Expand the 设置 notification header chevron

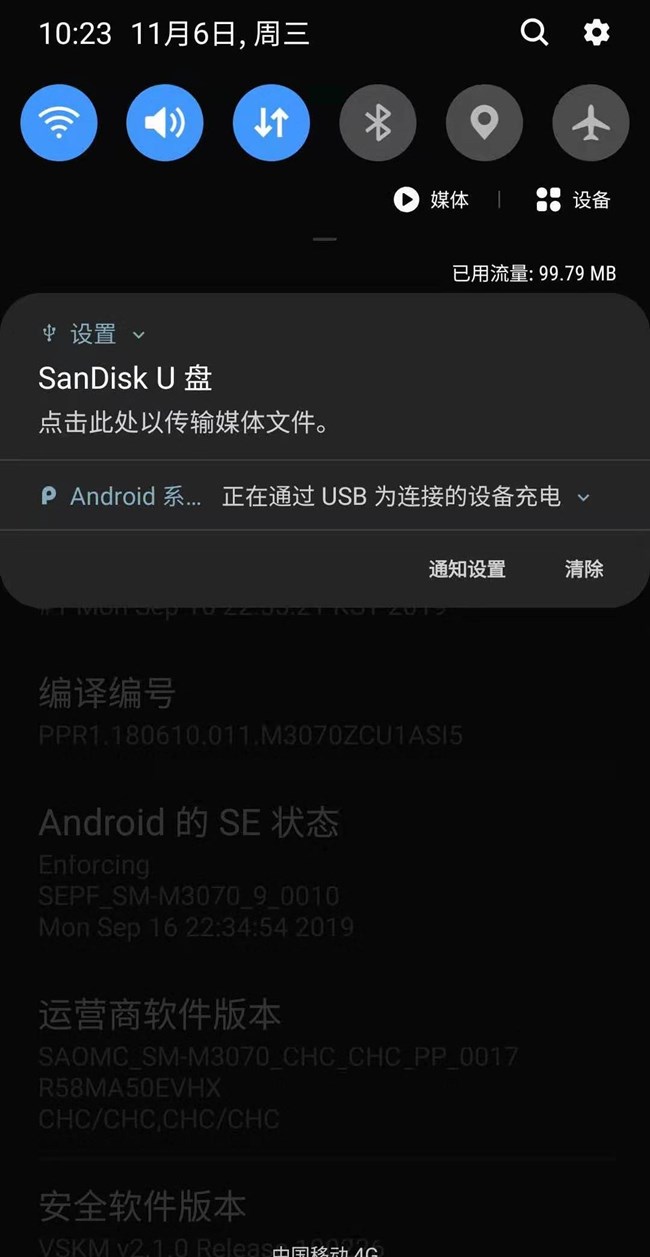click(x=139, y=335)
